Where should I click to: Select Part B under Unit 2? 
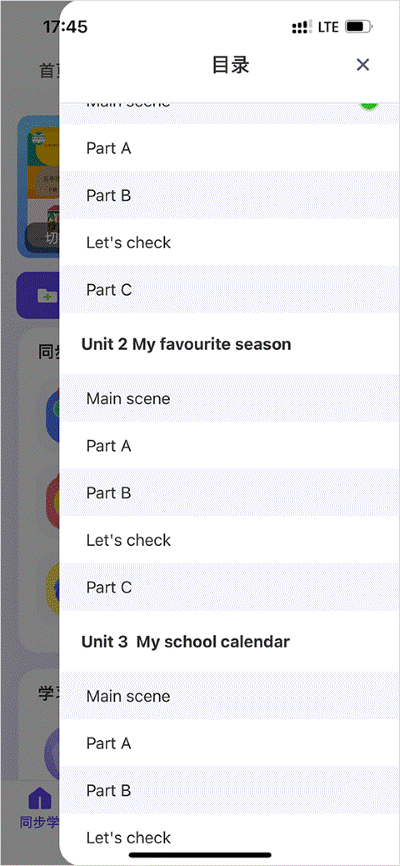229,493
